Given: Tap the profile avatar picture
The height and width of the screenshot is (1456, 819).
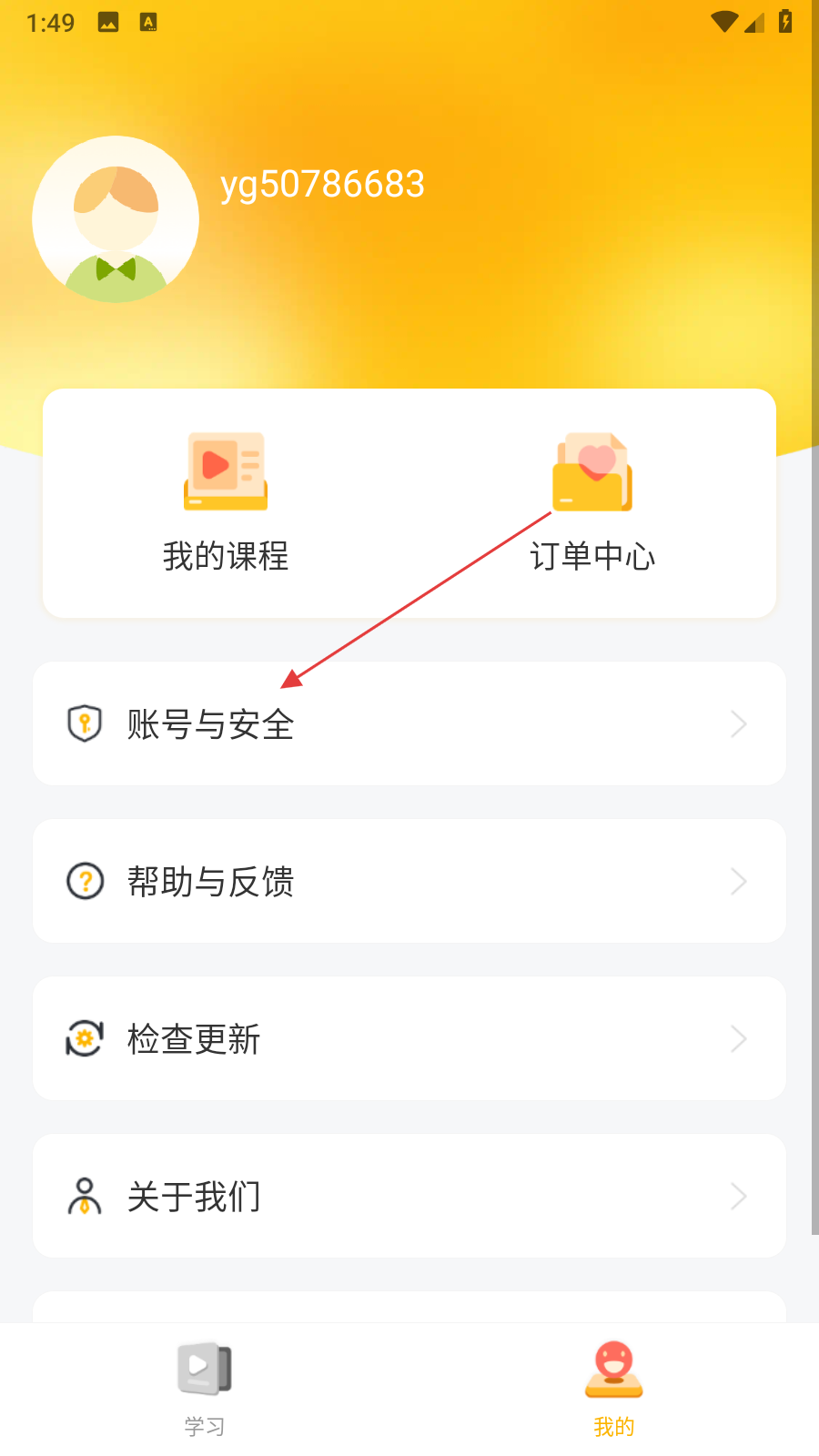Looking at the screenshot, I should tap(116, 219).
